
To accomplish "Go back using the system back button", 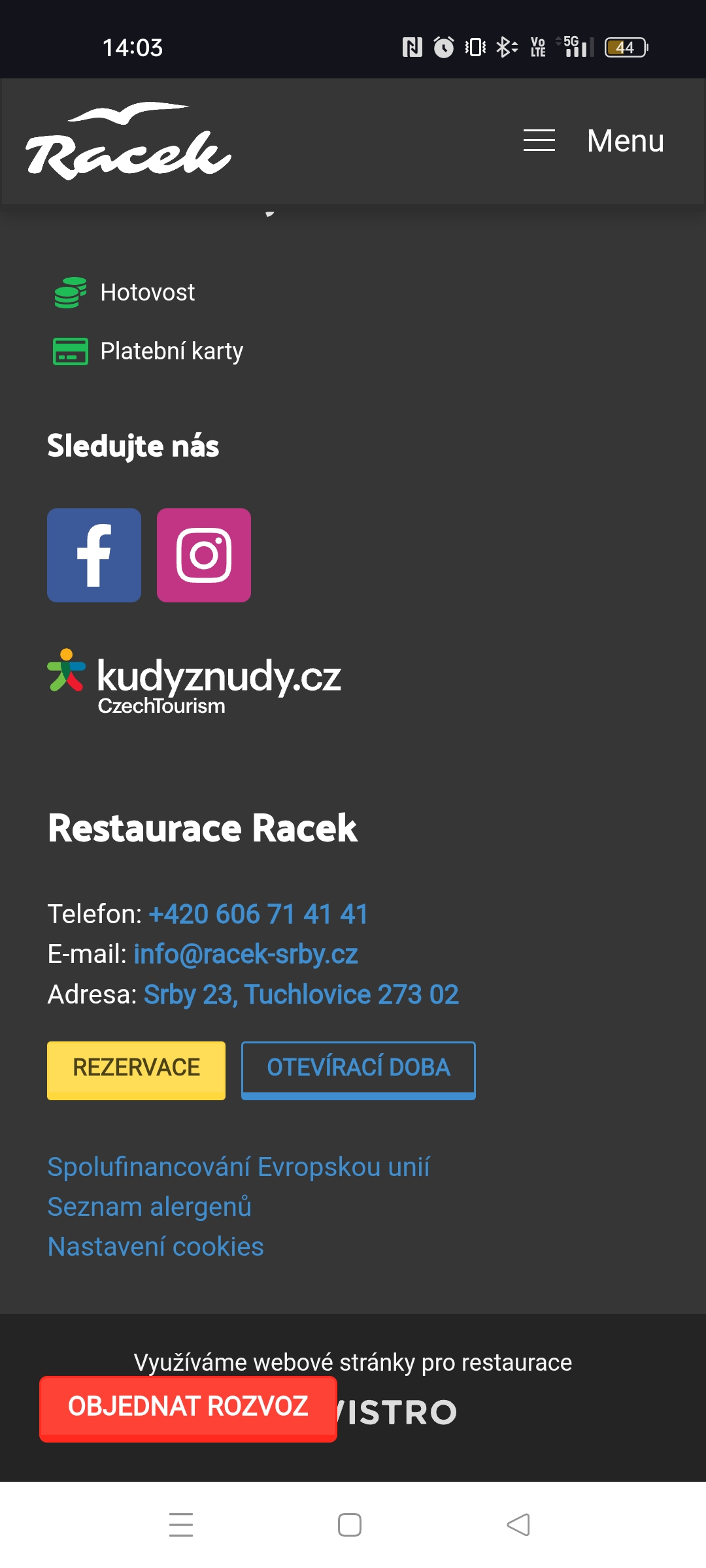I will 518,1525.
